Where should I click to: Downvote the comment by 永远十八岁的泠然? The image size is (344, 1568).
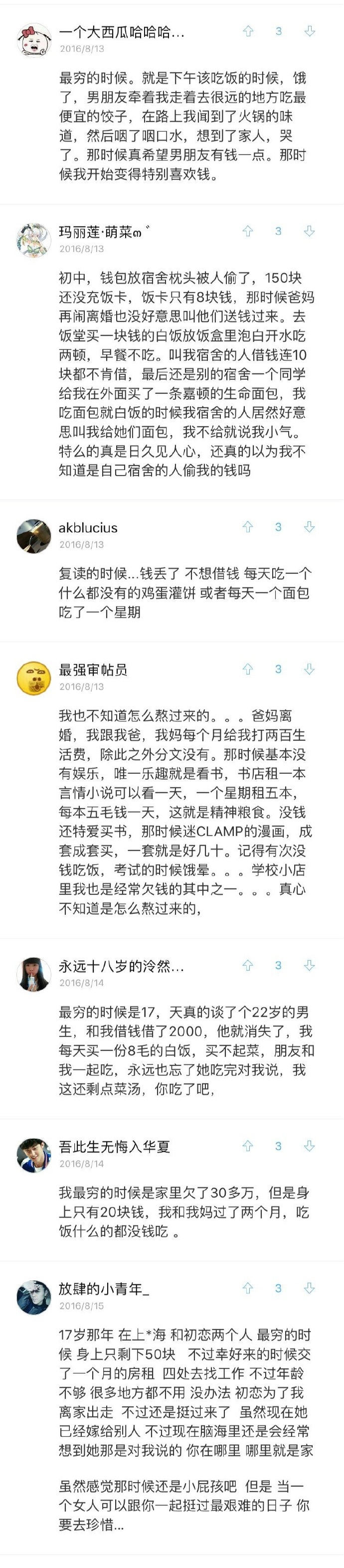pyautogui.click(x=309, y=965)
